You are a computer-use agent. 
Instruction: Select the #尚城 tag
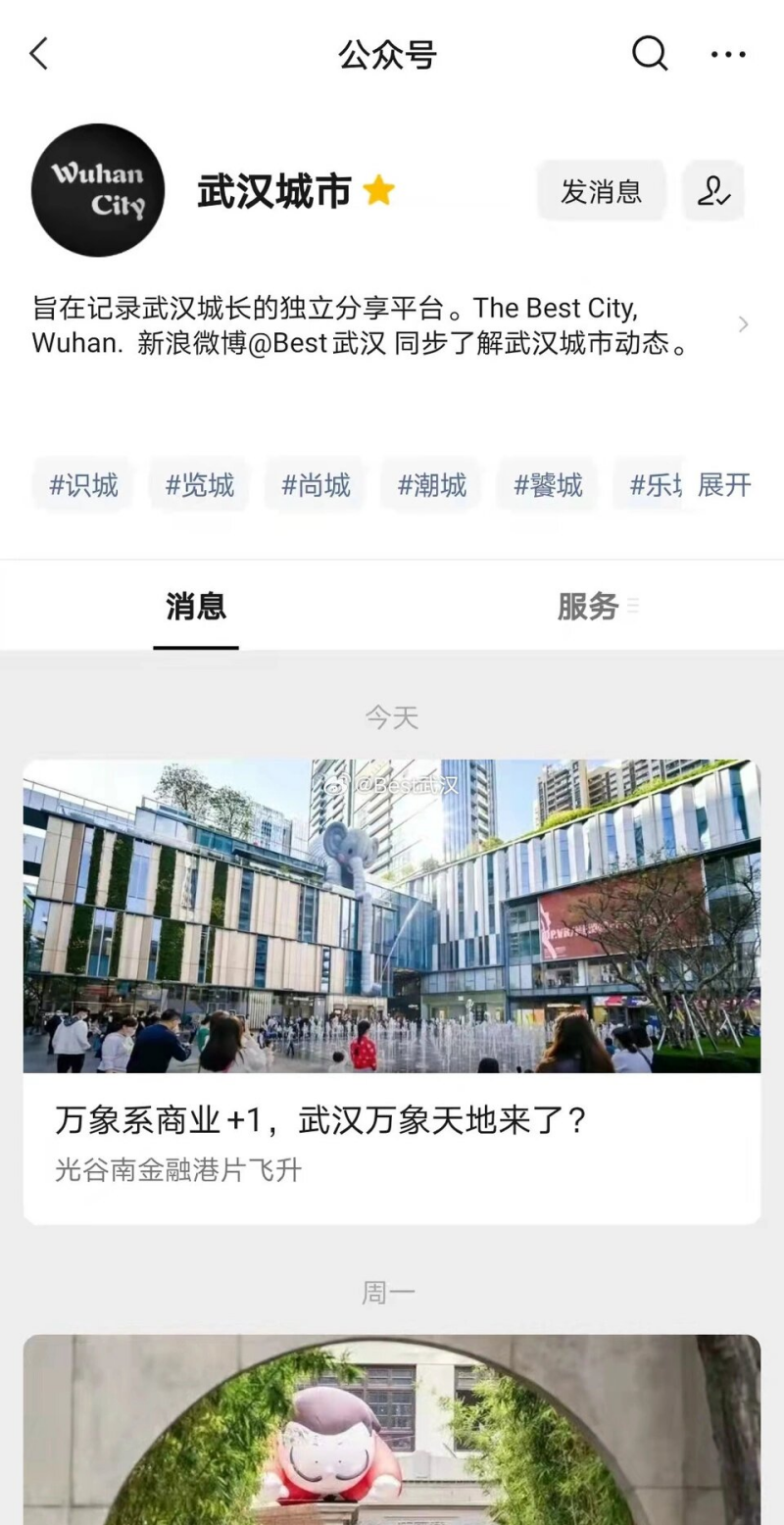[x=316, y=485]
